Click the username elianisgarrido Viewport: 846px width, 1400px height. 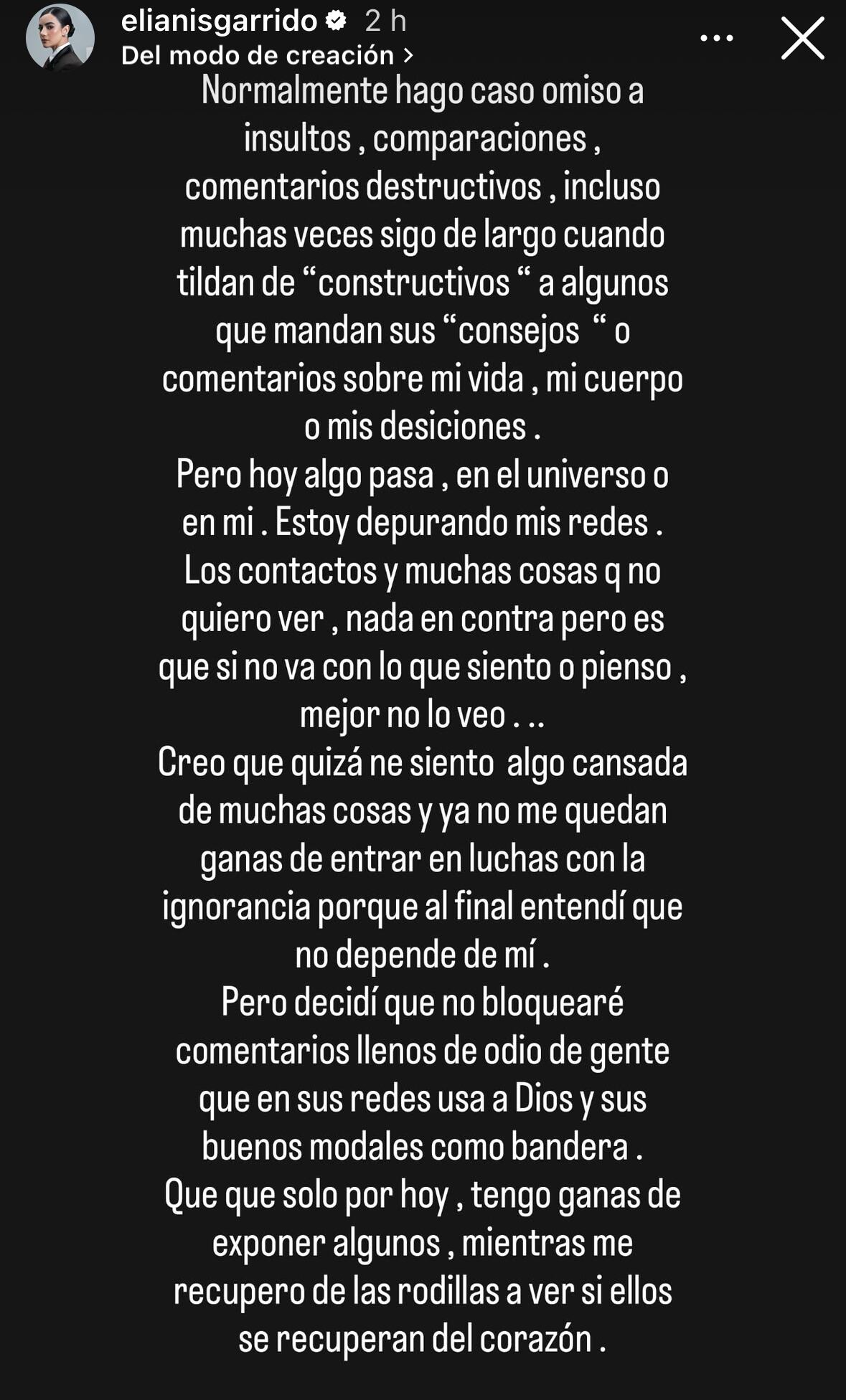point(219,21)
